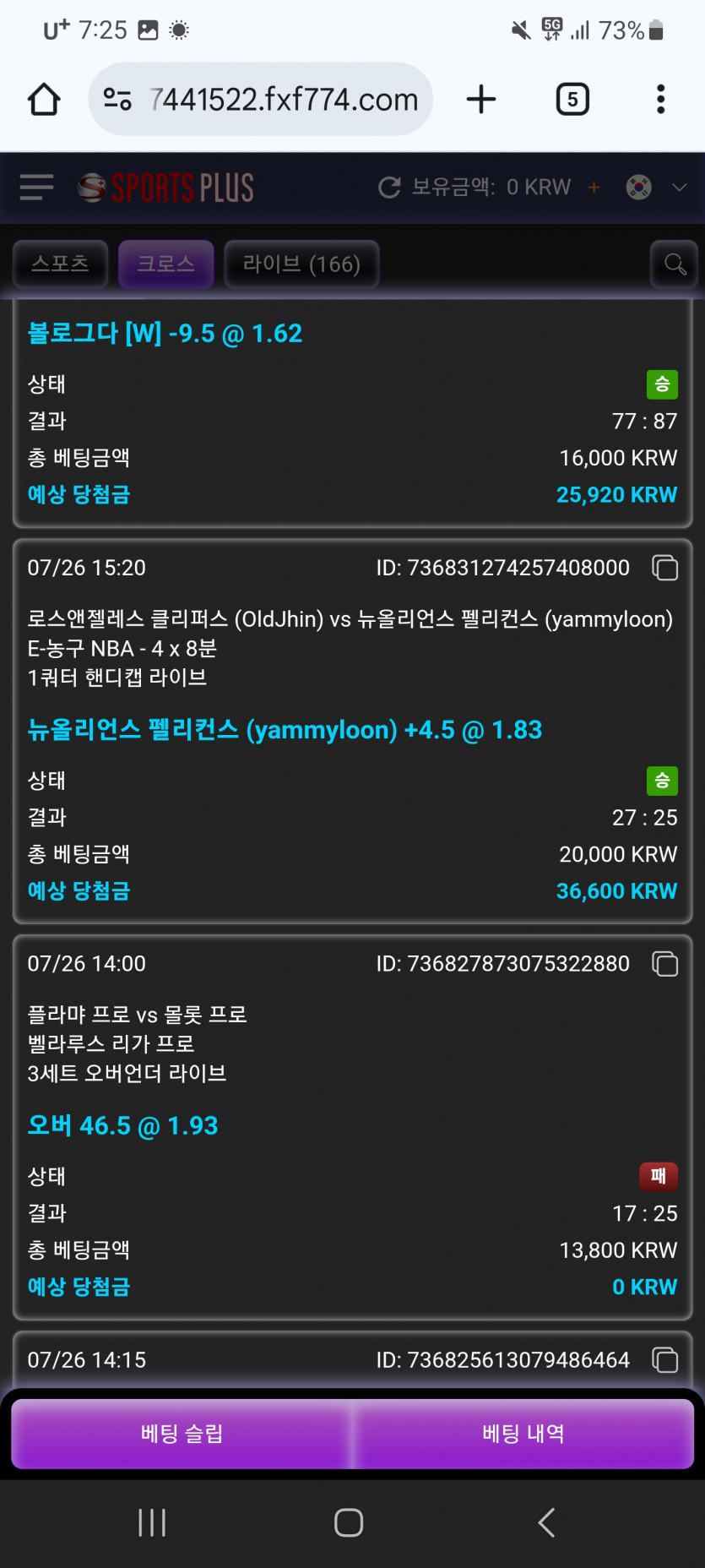Open the 베팅 내역 button
The image size is (705, 1568).
[523, 1434]
